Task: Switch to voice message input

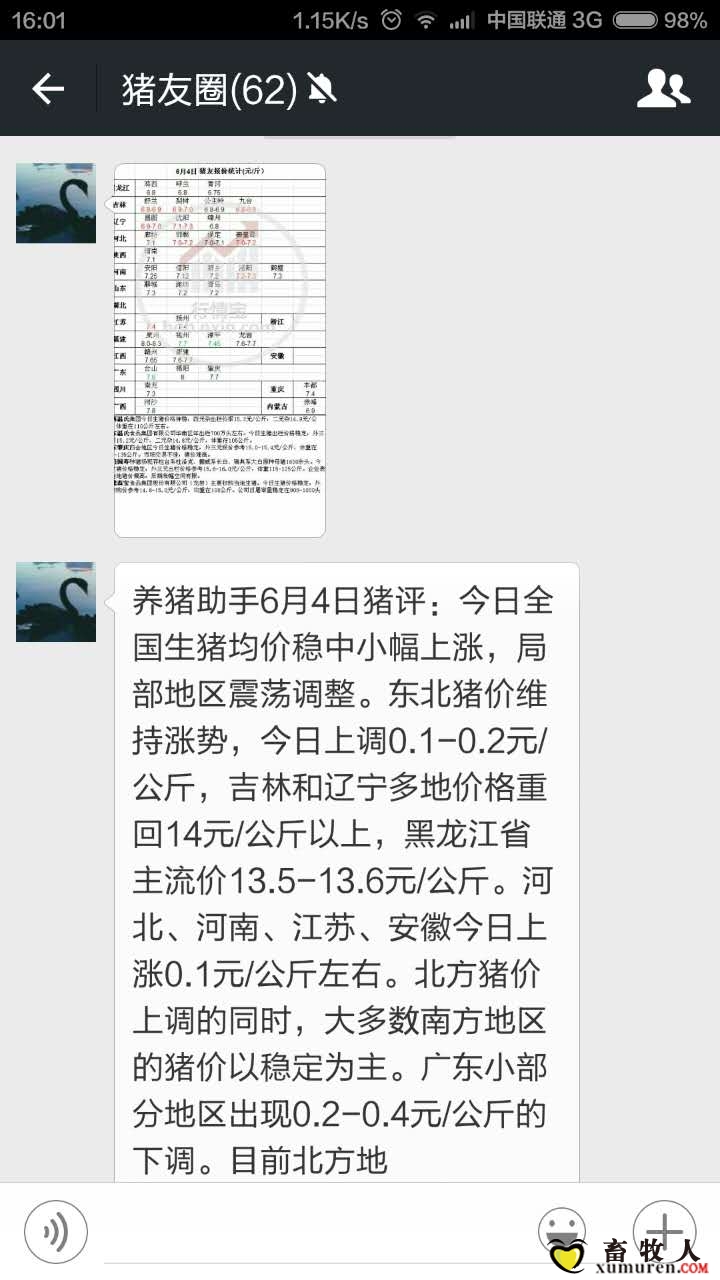Action: pos(55,1232)
